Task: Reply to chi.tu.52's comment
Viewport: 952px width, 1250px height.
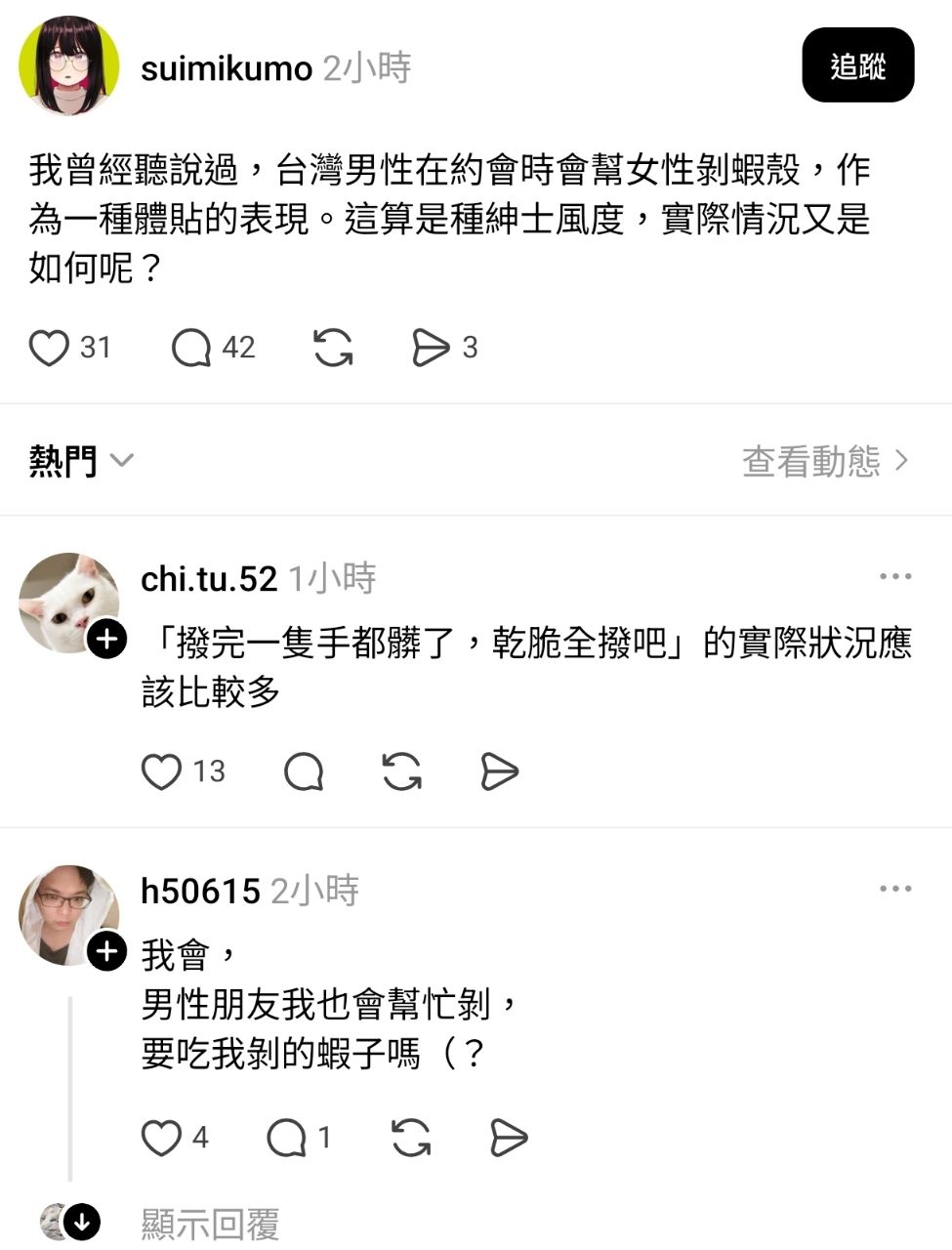Action: click(304, 771)
